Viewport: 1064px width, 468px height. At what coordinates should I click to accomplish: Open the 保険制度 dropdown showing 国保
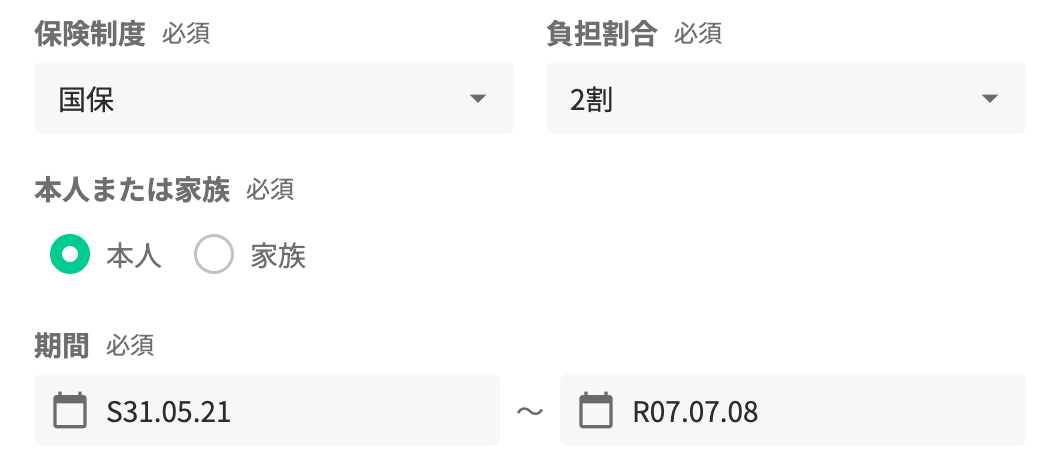click(273, 98)
